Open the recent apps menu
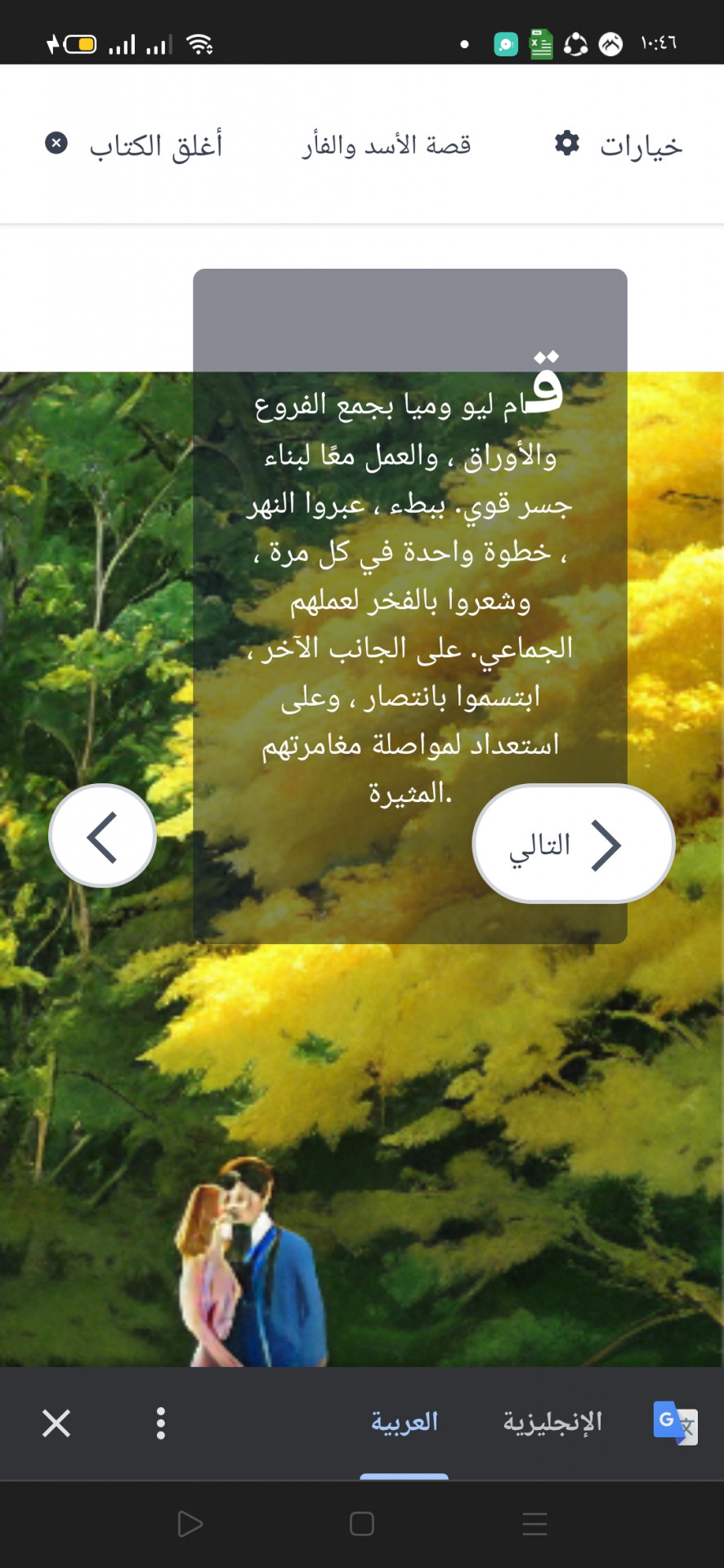The image size is (724, 1568). click(x=534, y=1524)
